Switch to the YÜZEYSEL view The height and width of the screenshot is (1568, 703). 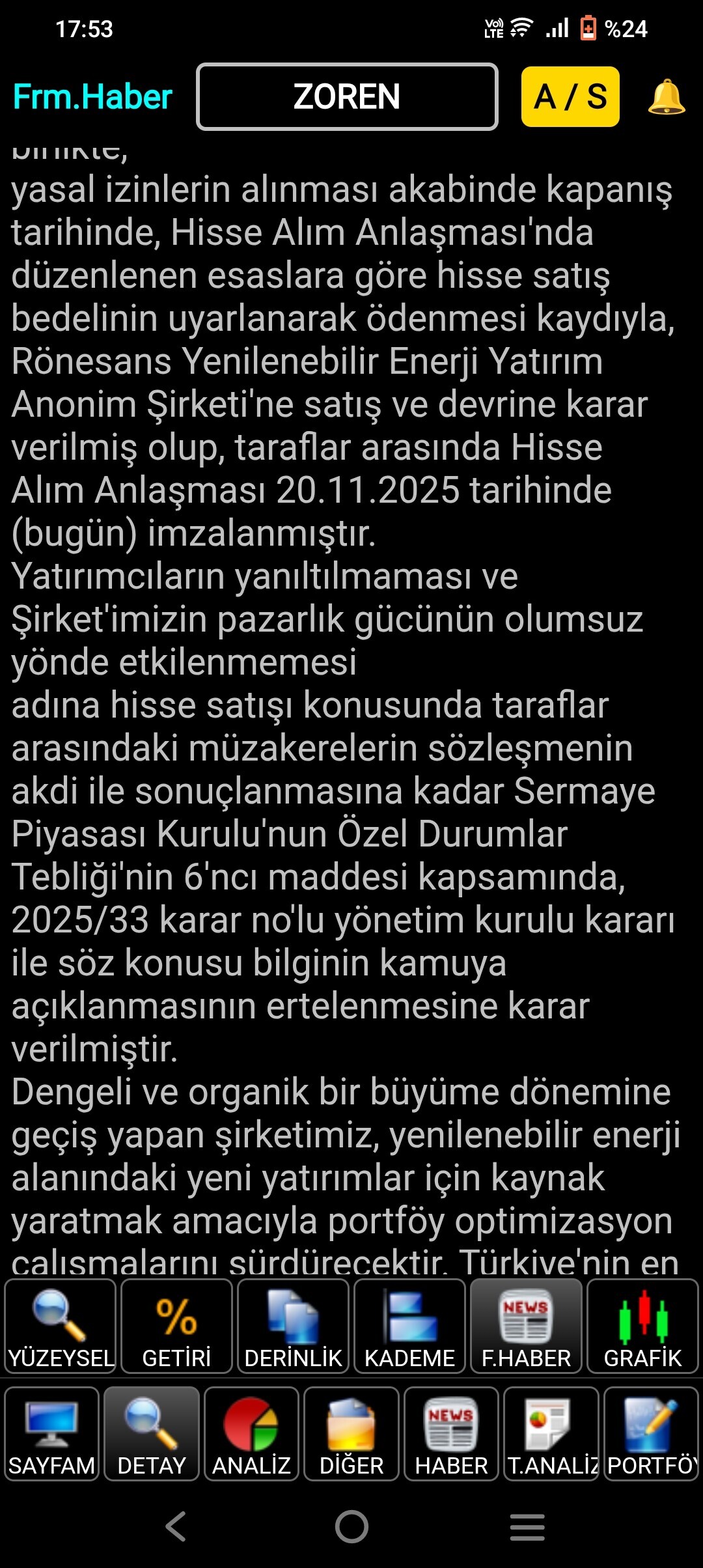tap(61, 1326)
